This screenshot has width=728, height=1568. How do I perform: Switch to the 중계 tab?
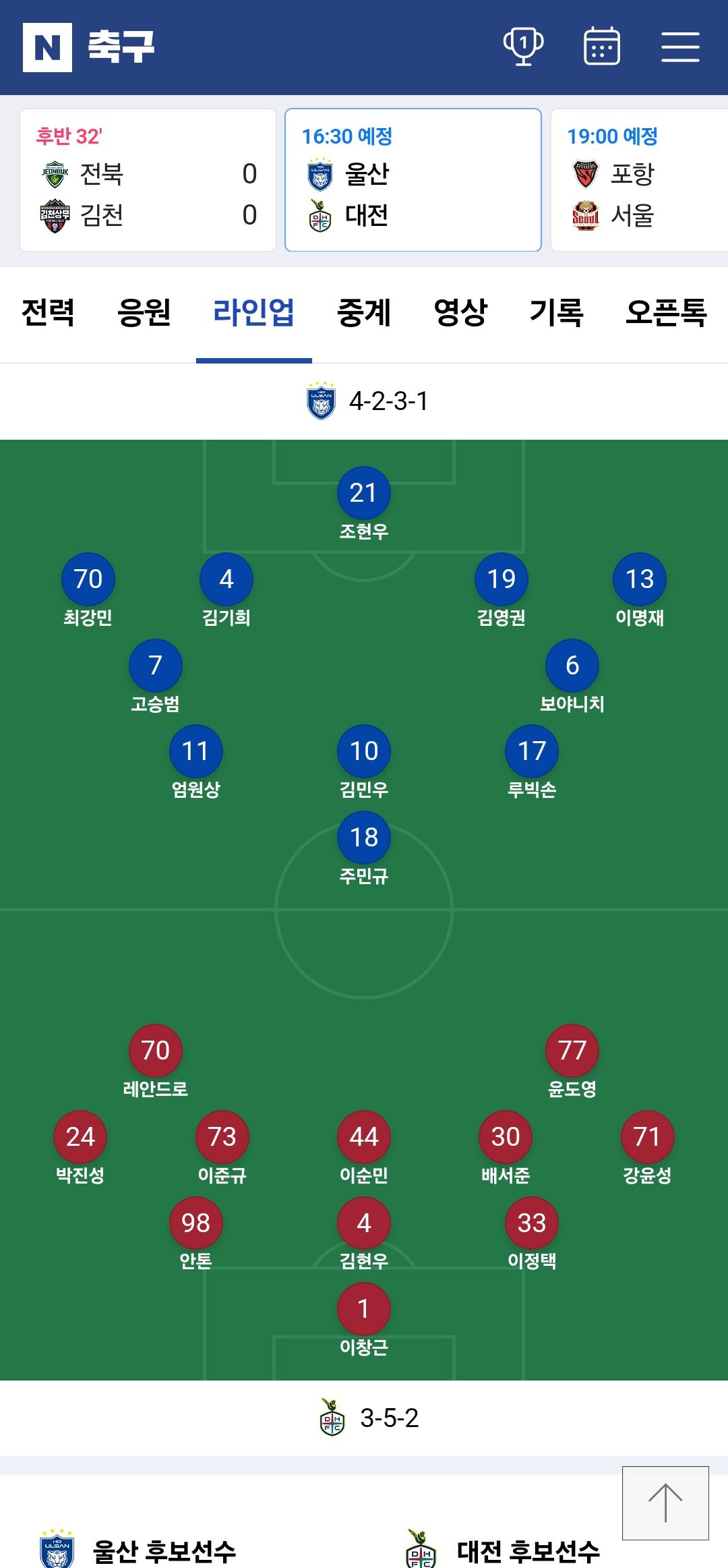364,313
